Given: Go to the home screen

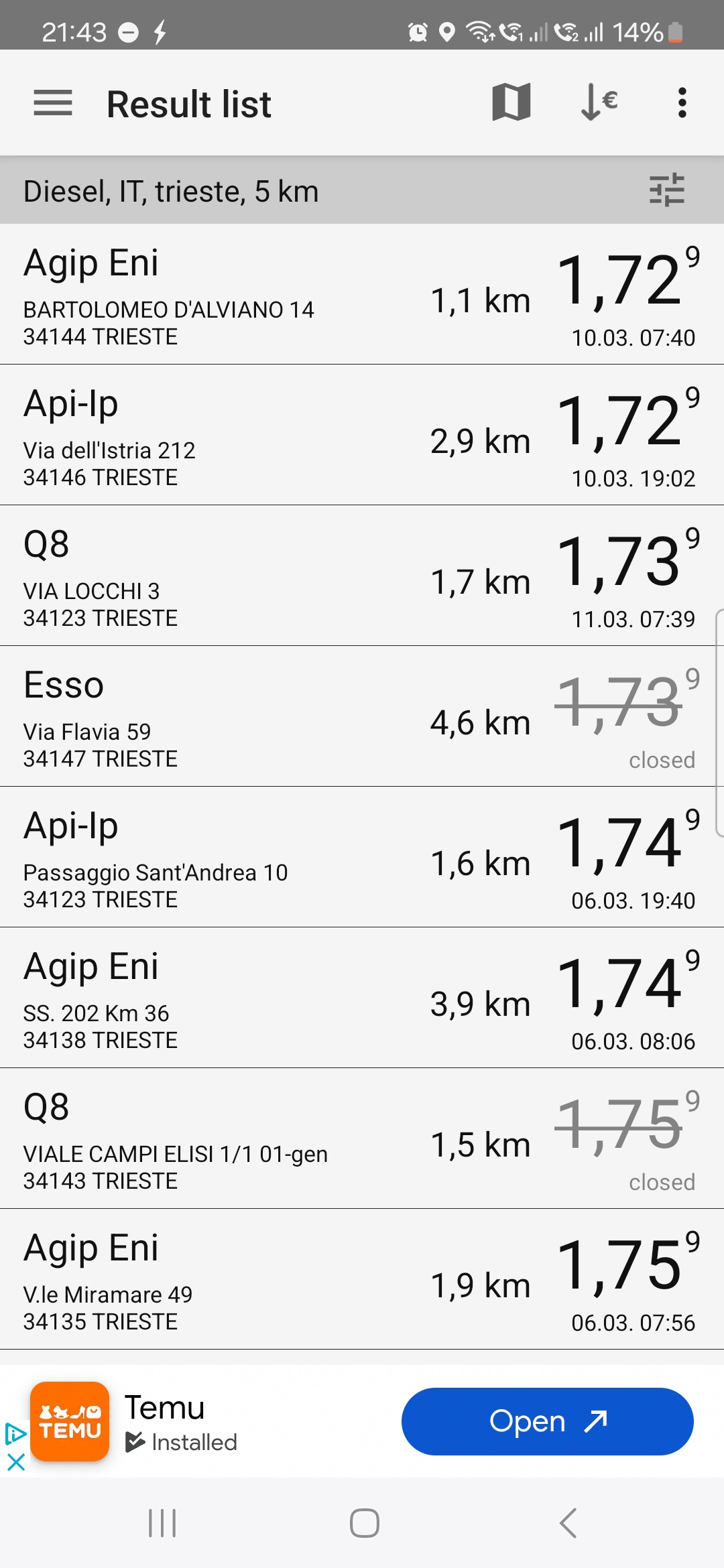Looking at the screenshot, I should pos(364,1523).
